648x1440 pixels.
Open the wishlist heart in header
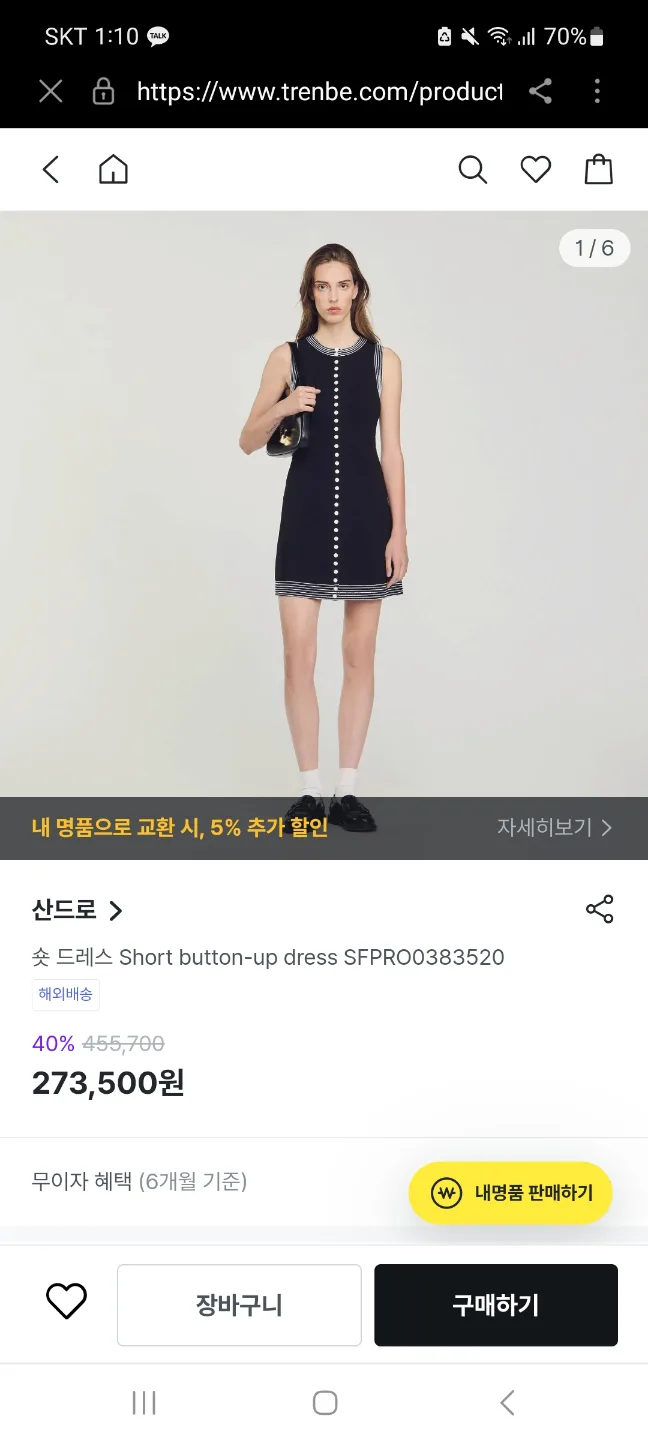[x=536, y=170]
